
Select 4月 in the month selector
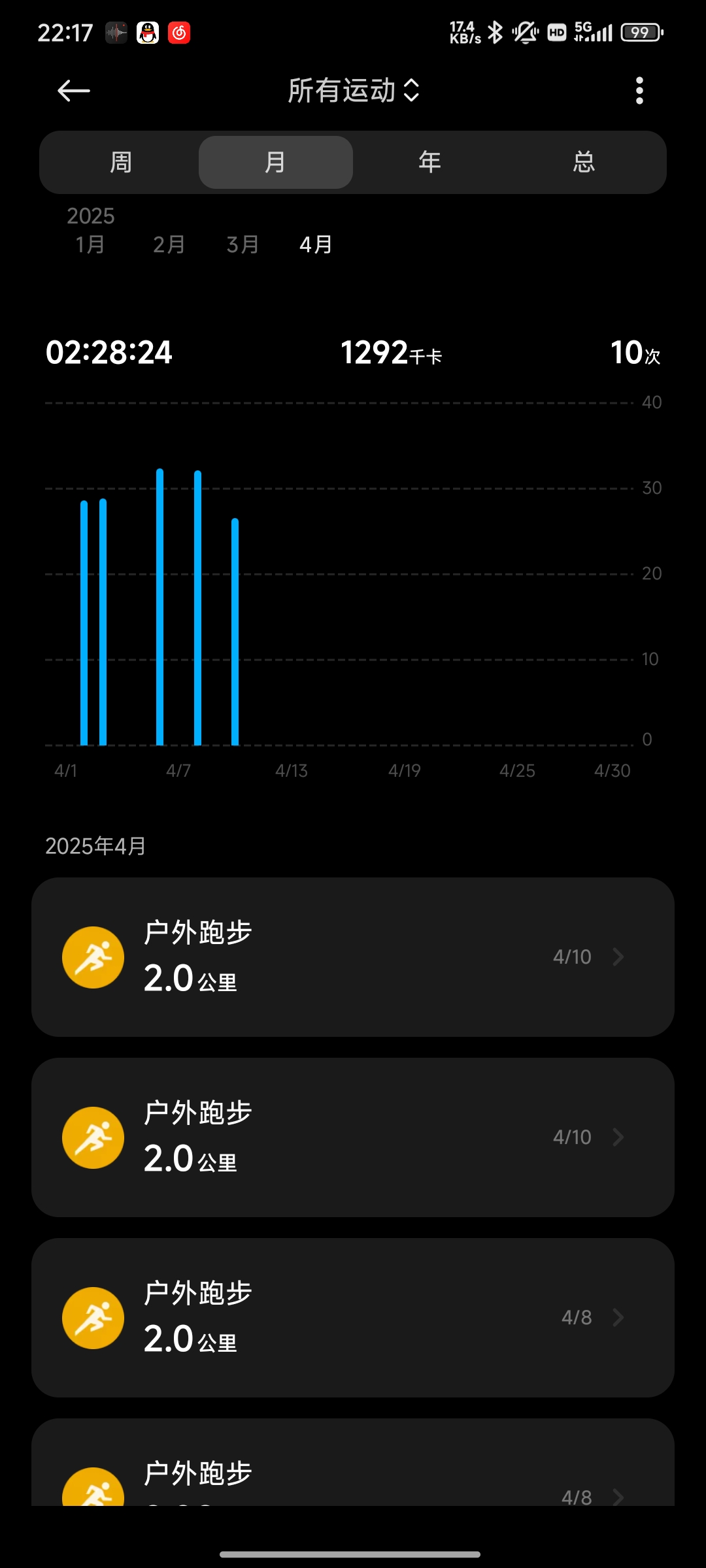pyautogui.click(x=316, y=244)
